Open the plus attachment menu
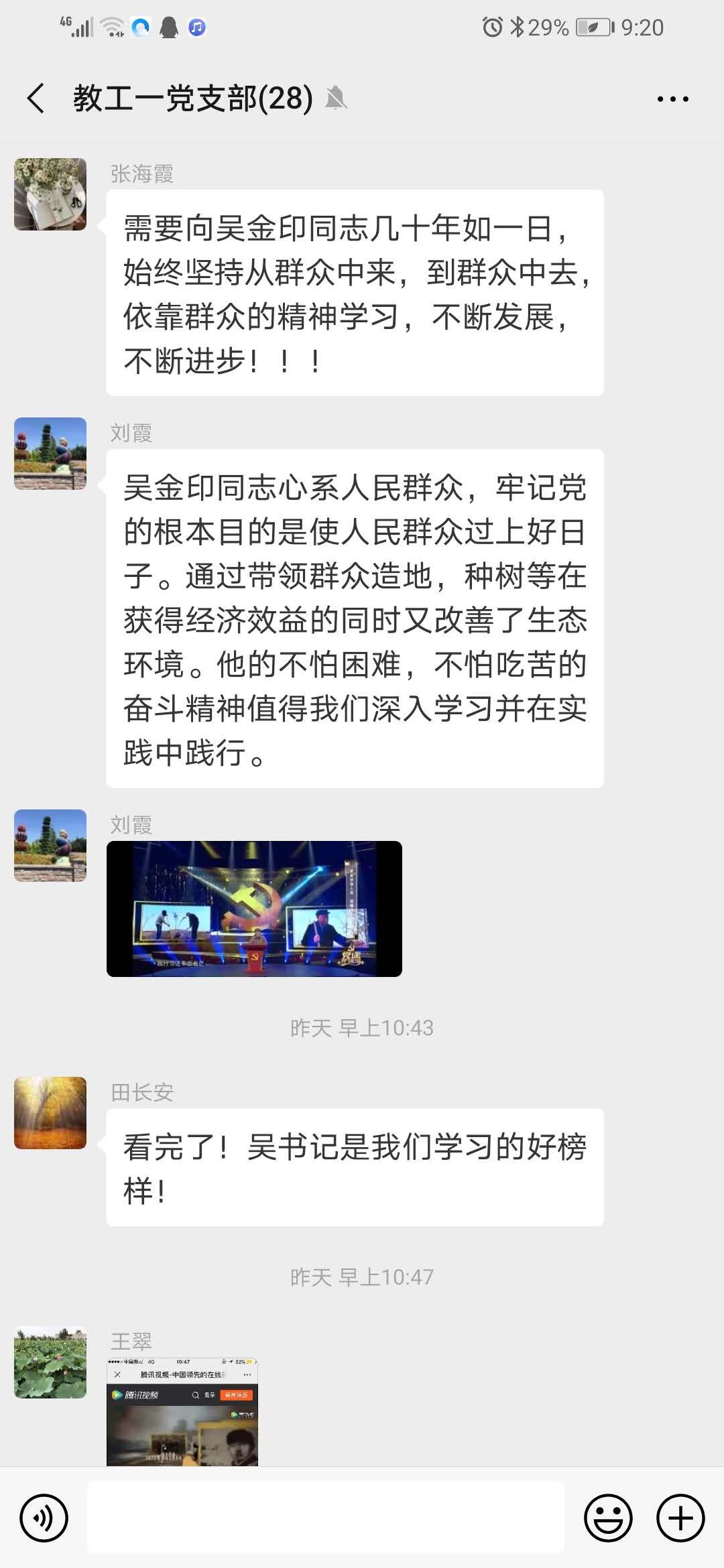 pos(680,1518)
